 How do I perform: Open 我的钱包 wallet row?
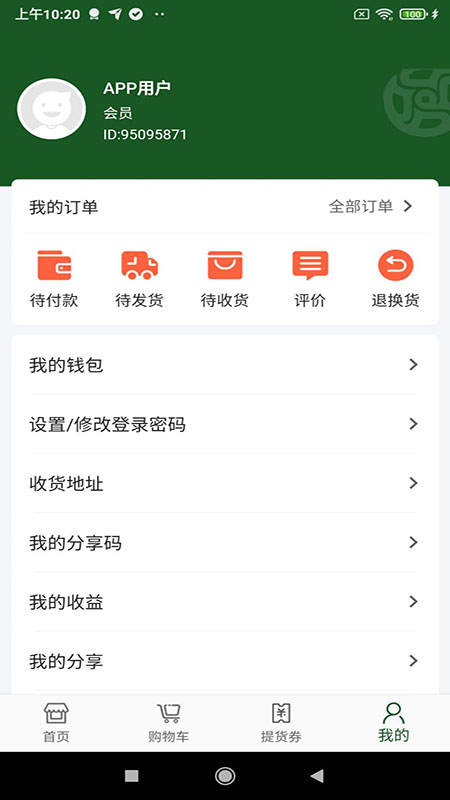pos(225,365)
